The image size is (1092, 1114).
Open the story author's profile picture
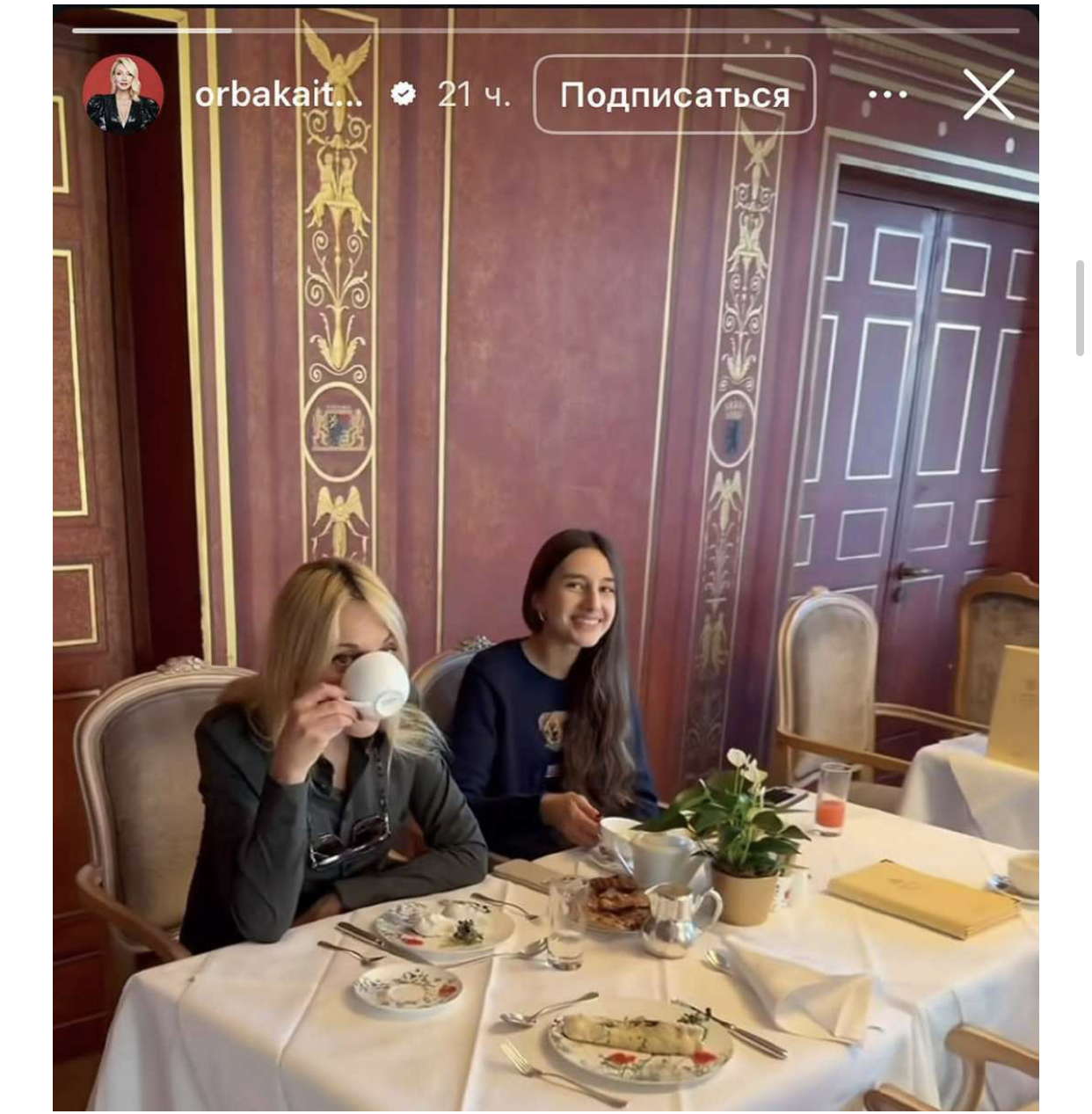(x=123, y=94)
